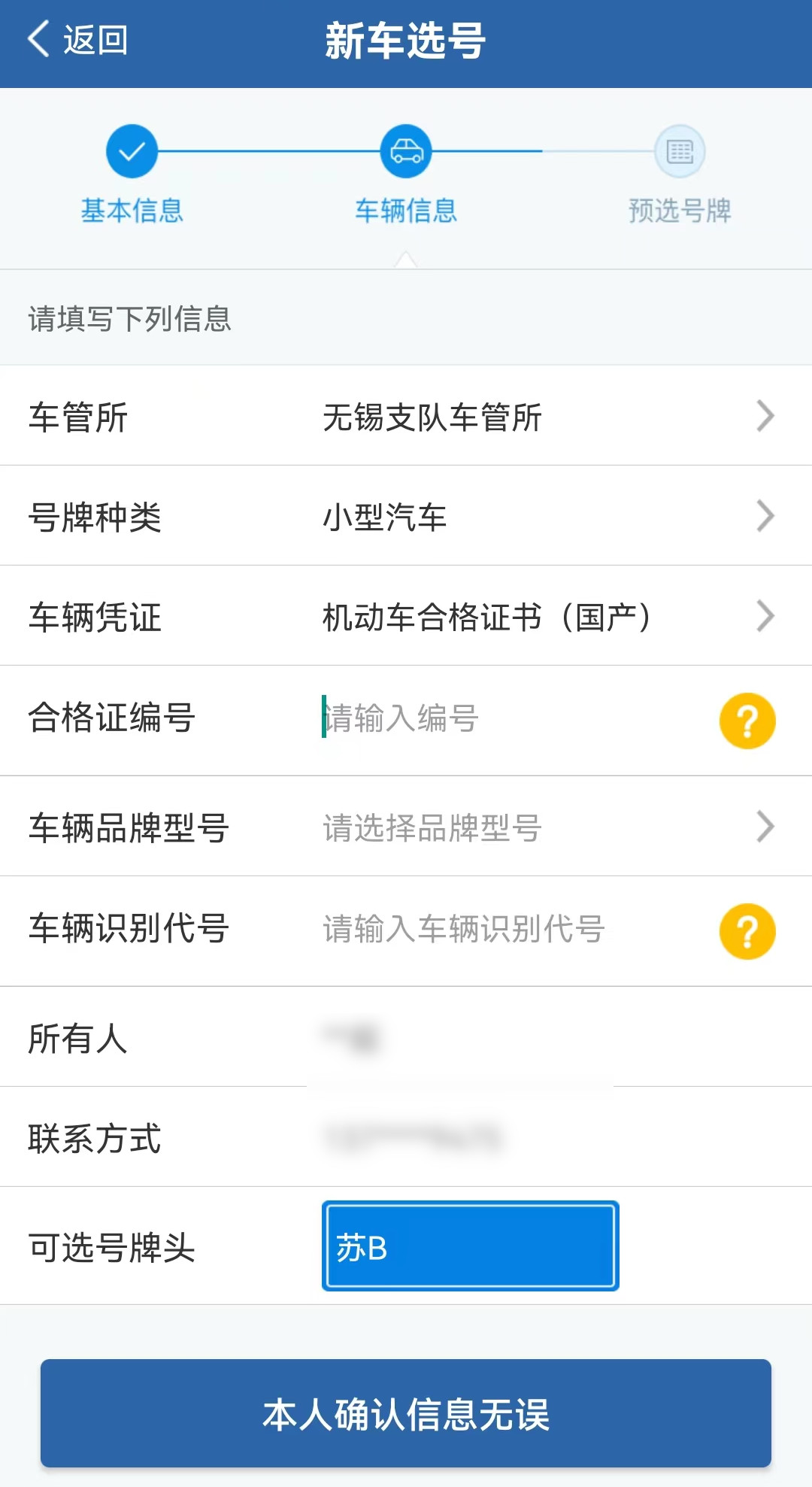Viewport: 812px width, 1487px height.
Task: Open the 车管所 selection row
Action: (406, 414)
